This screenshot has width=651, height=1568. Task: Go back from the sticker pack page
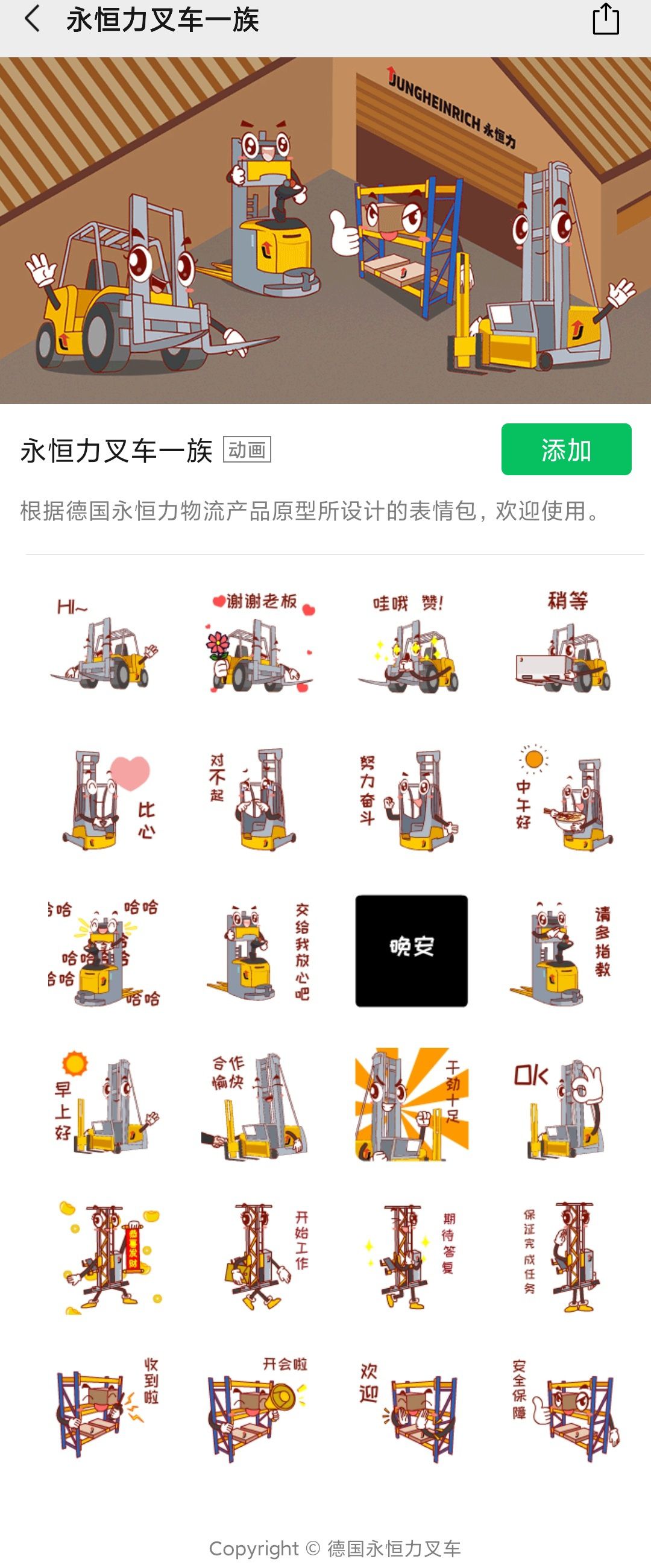(x=31, y=19)
